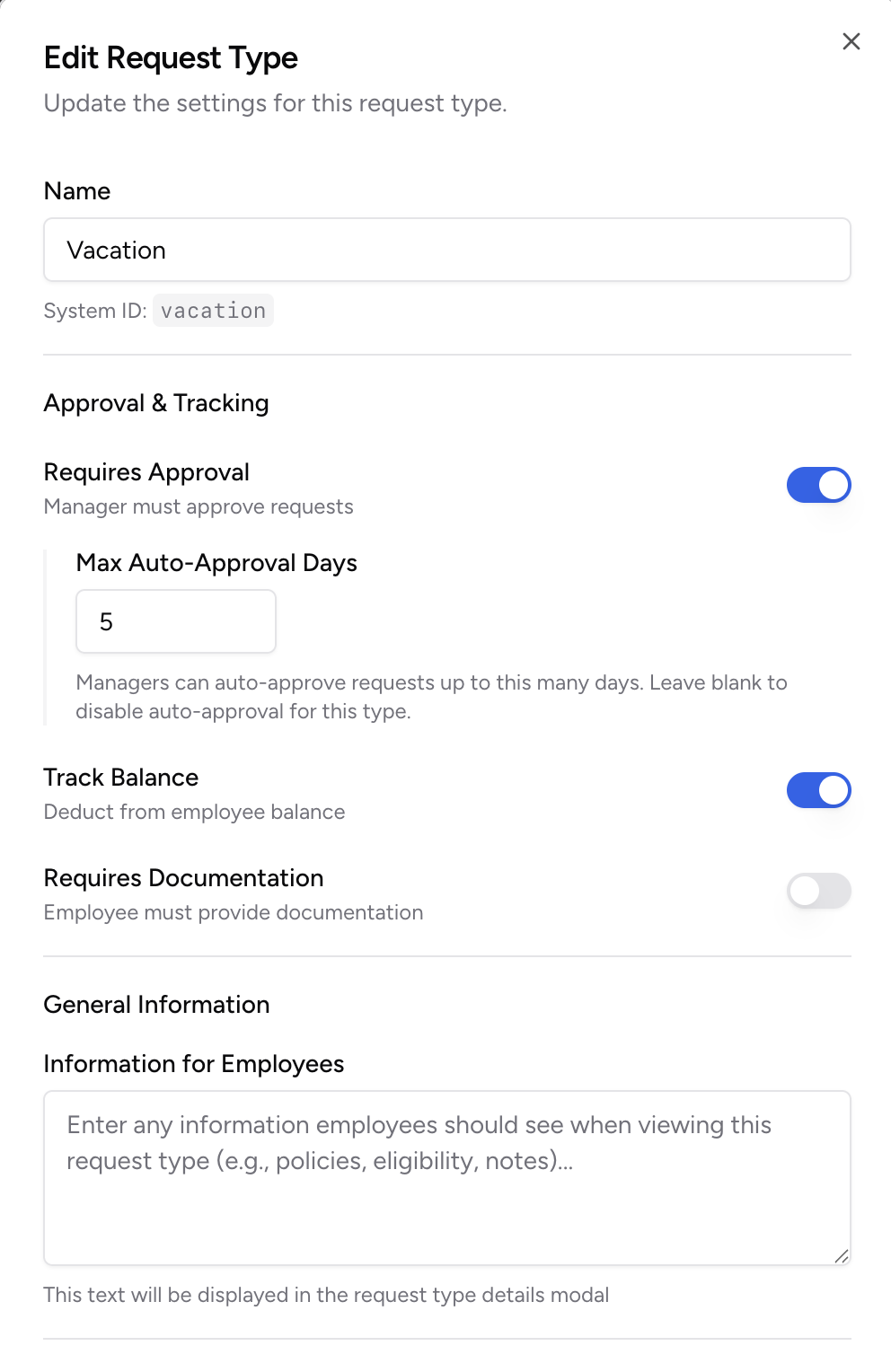Enable Requires Documentation
The image size is (891, 1372).
tap(818, 891)
